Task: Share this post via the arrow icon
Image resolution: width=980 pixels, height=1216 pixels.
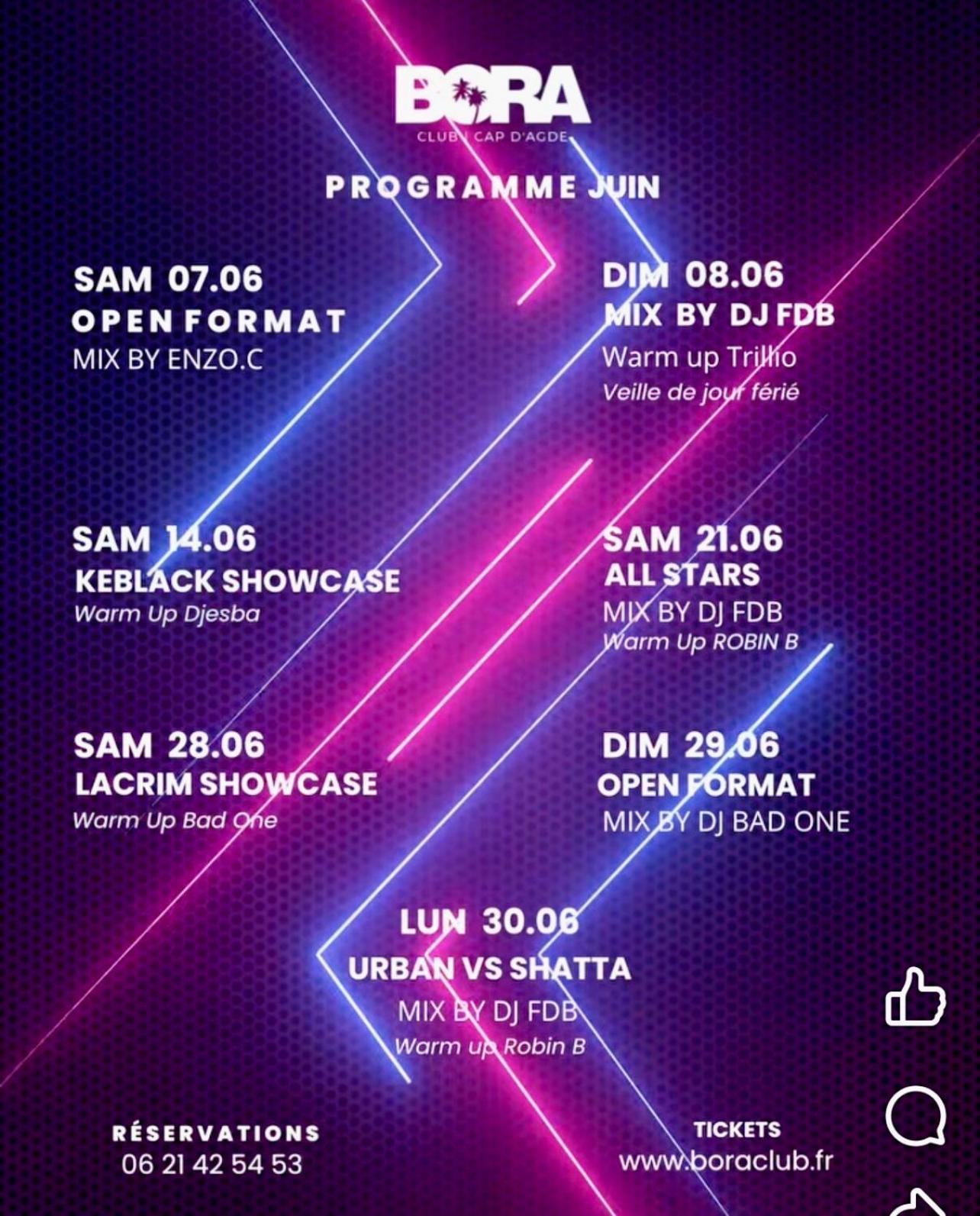Action: [920, 1205]
